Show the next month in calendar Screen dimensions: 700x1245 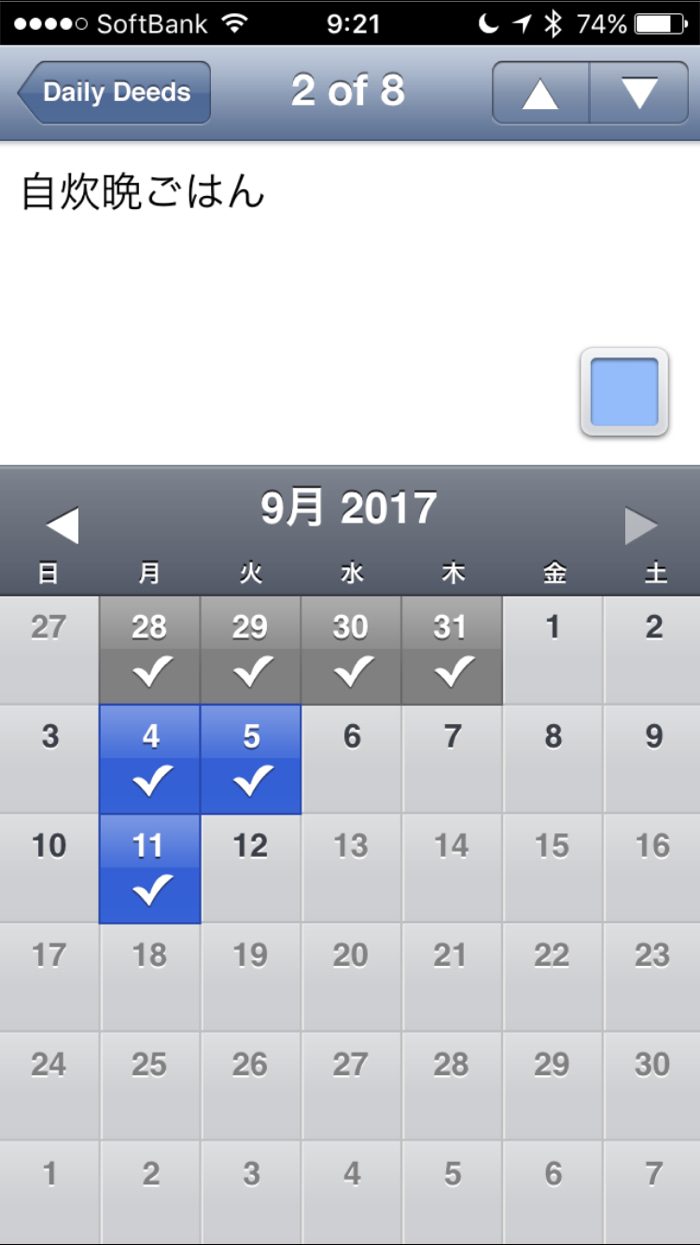pos(641,525)
